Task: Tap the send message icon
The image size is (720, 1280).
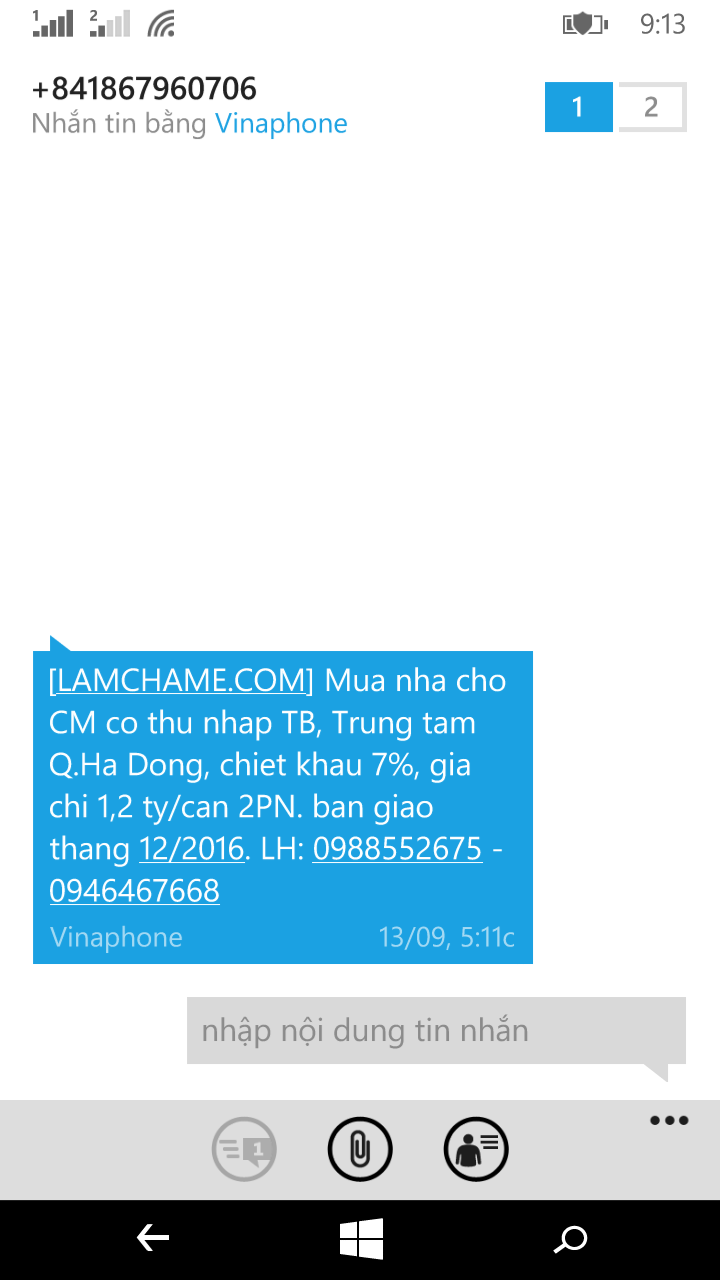Action: point(244,1150)
